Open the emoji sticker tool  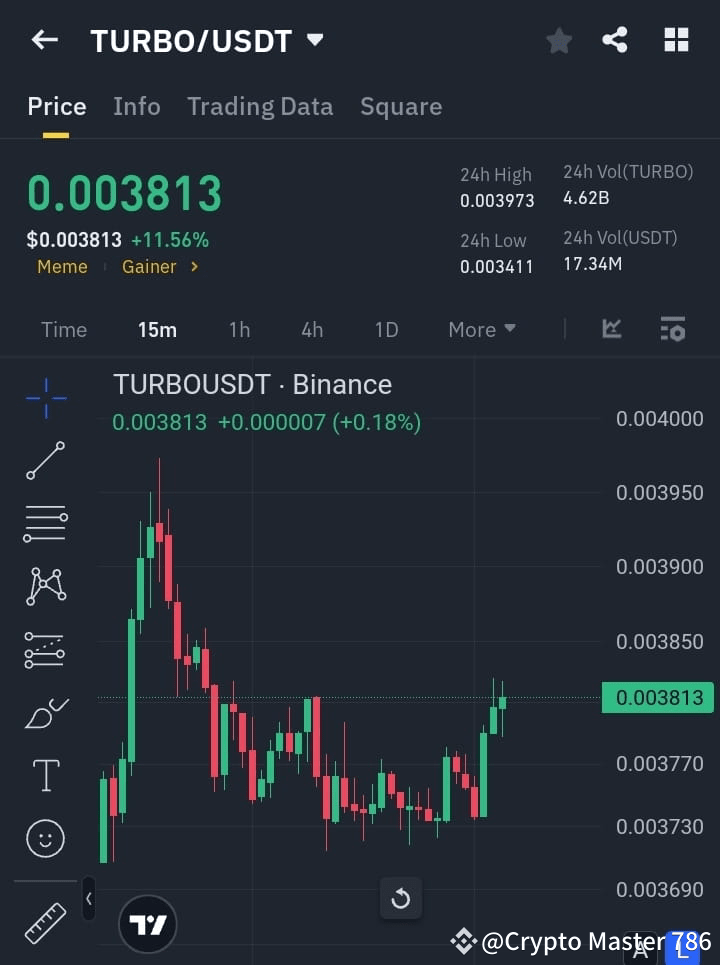pos(44,839)
